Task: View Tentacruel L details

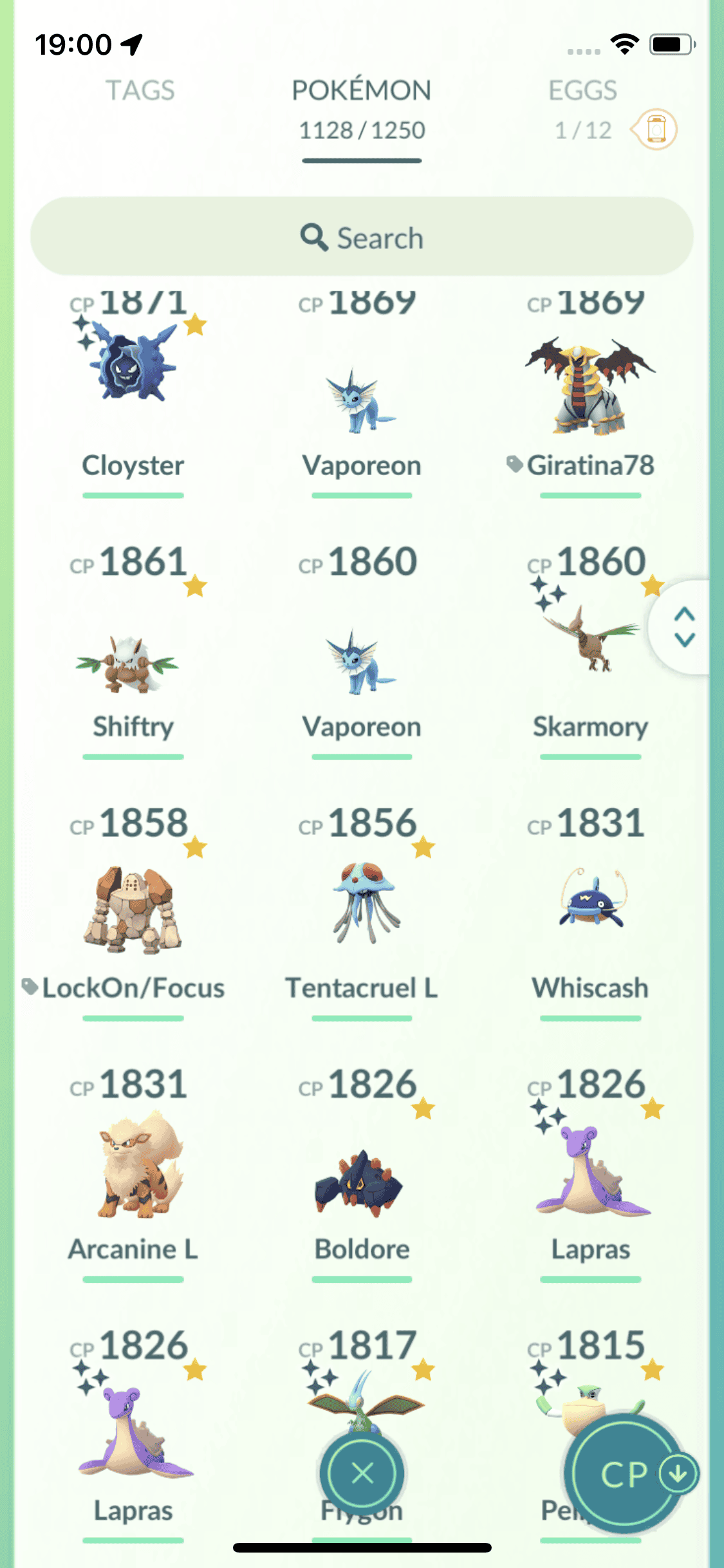Action: [x=362, y=901]
